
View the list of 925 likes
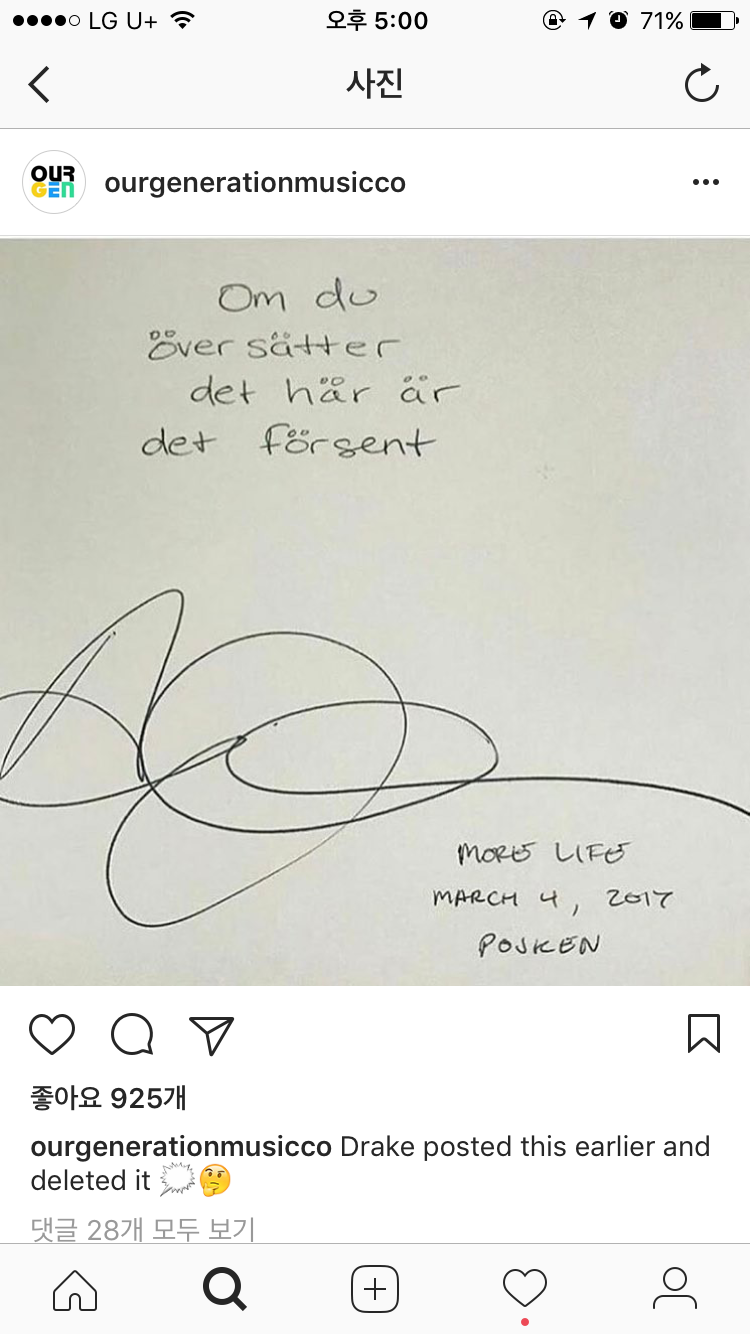108,1098
